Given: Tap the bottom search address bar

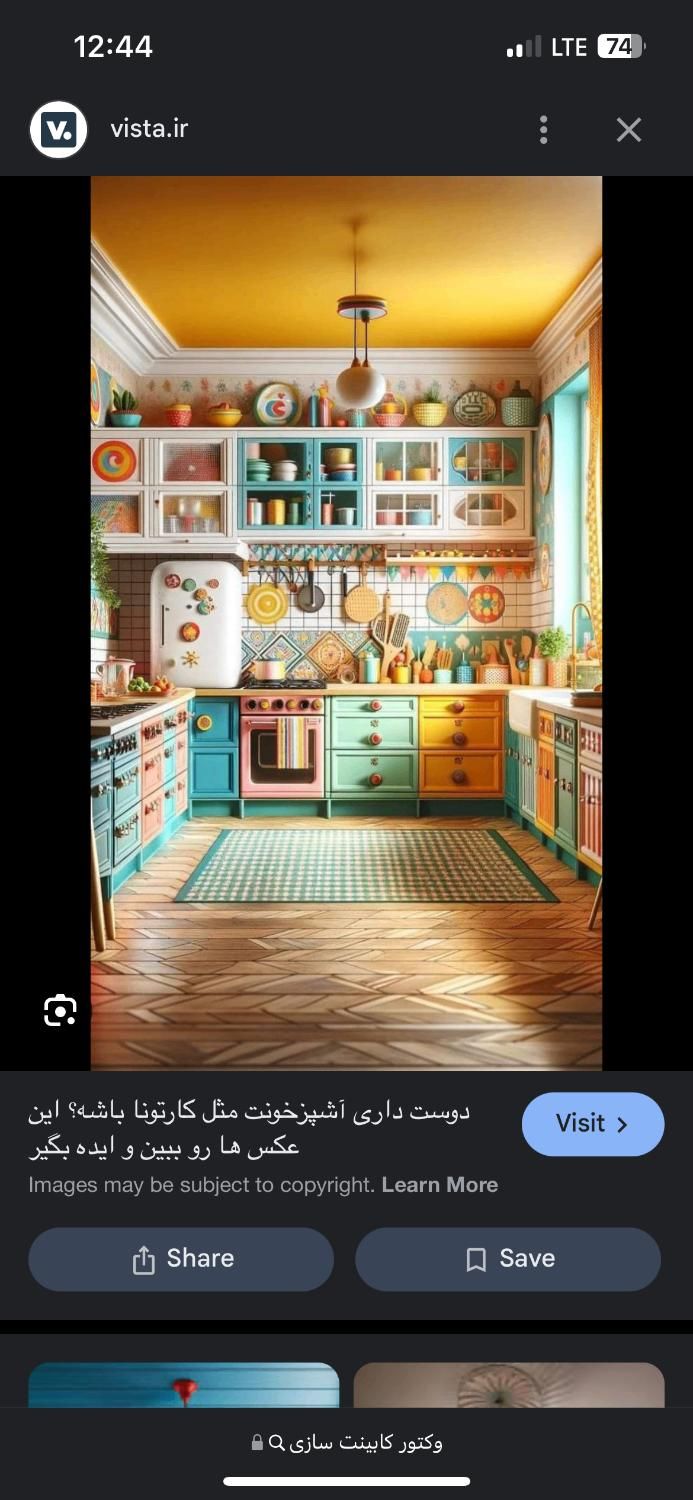Looking at the screenshot, I should point(346,1442).
